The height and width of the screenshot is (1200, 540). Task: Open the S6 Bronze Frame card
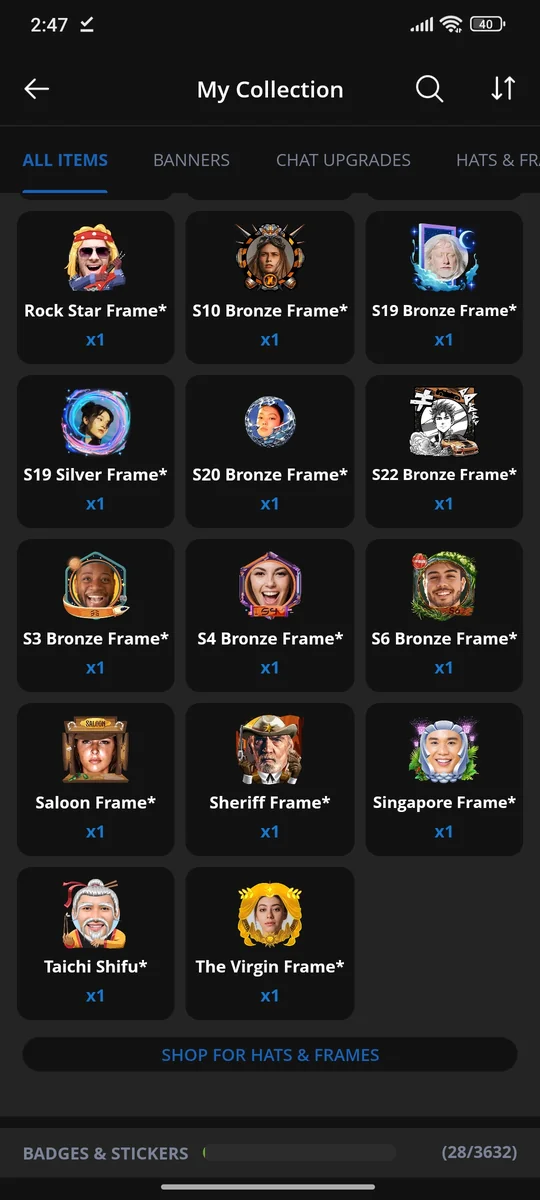[x=444, y=615]
